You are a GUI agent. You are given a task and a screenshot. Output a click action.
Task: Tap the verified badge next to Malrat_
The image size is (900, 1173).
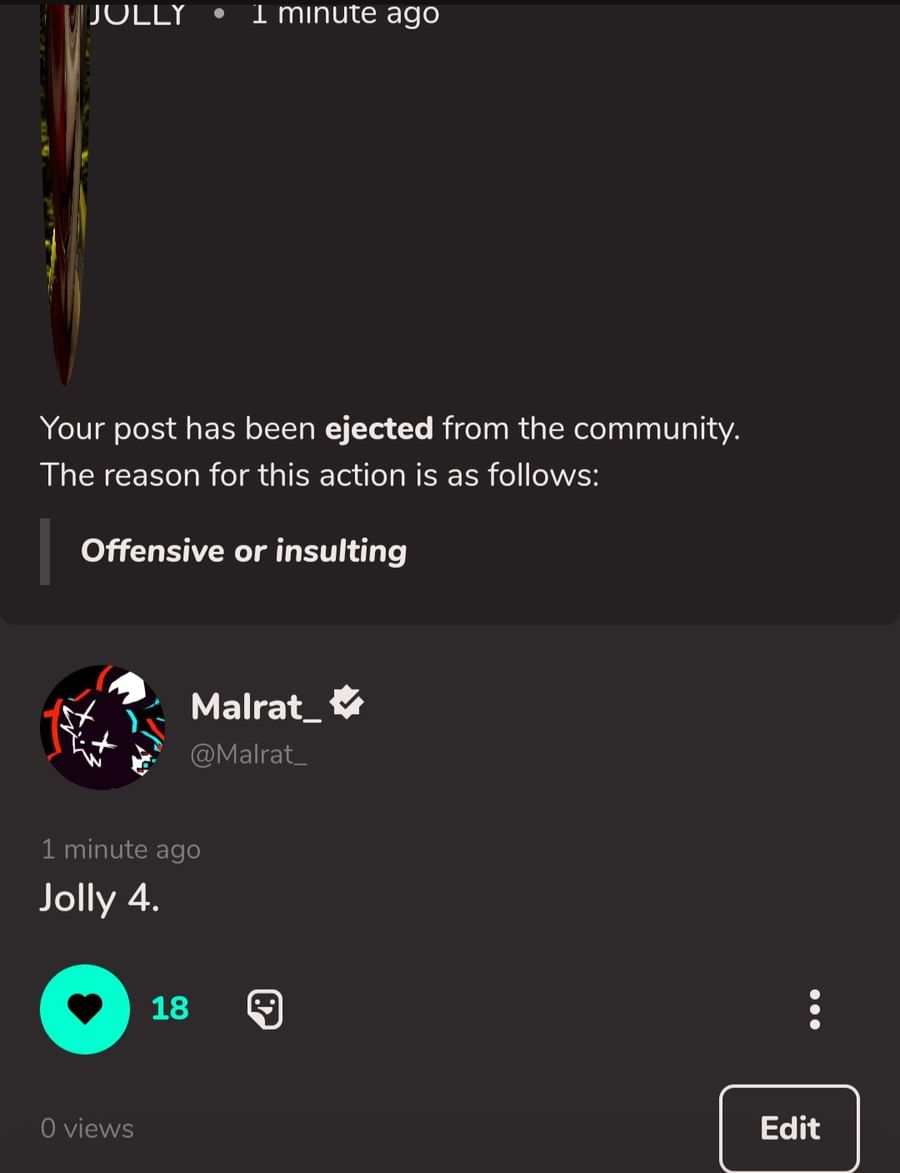click(x=347, y=703)
